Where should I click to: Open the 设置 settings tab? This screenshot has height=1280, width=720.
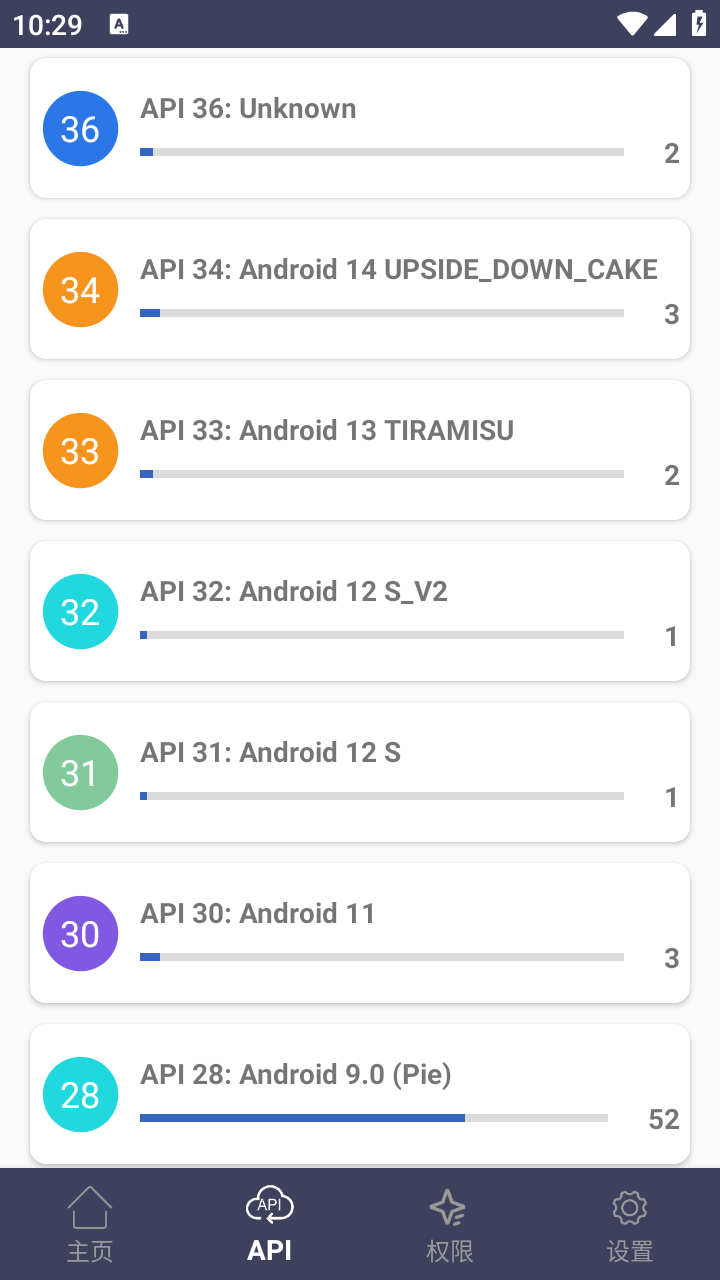coord(630,1224)
